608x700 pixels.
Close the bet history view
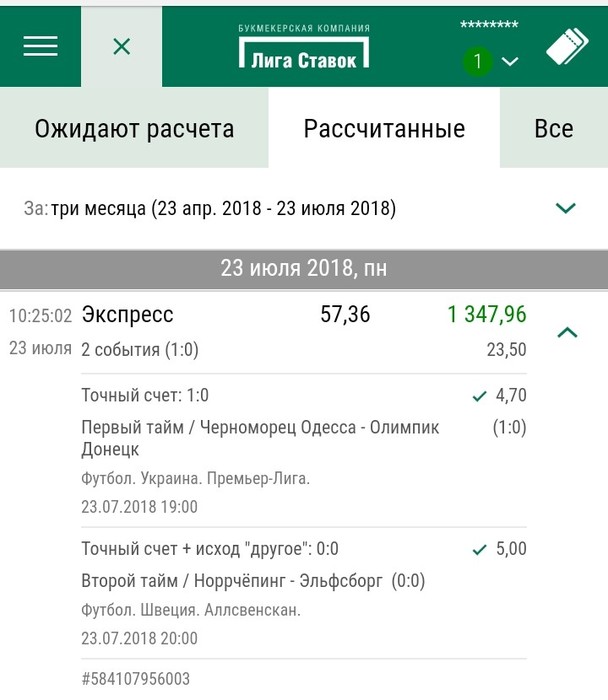click(122, 46)
